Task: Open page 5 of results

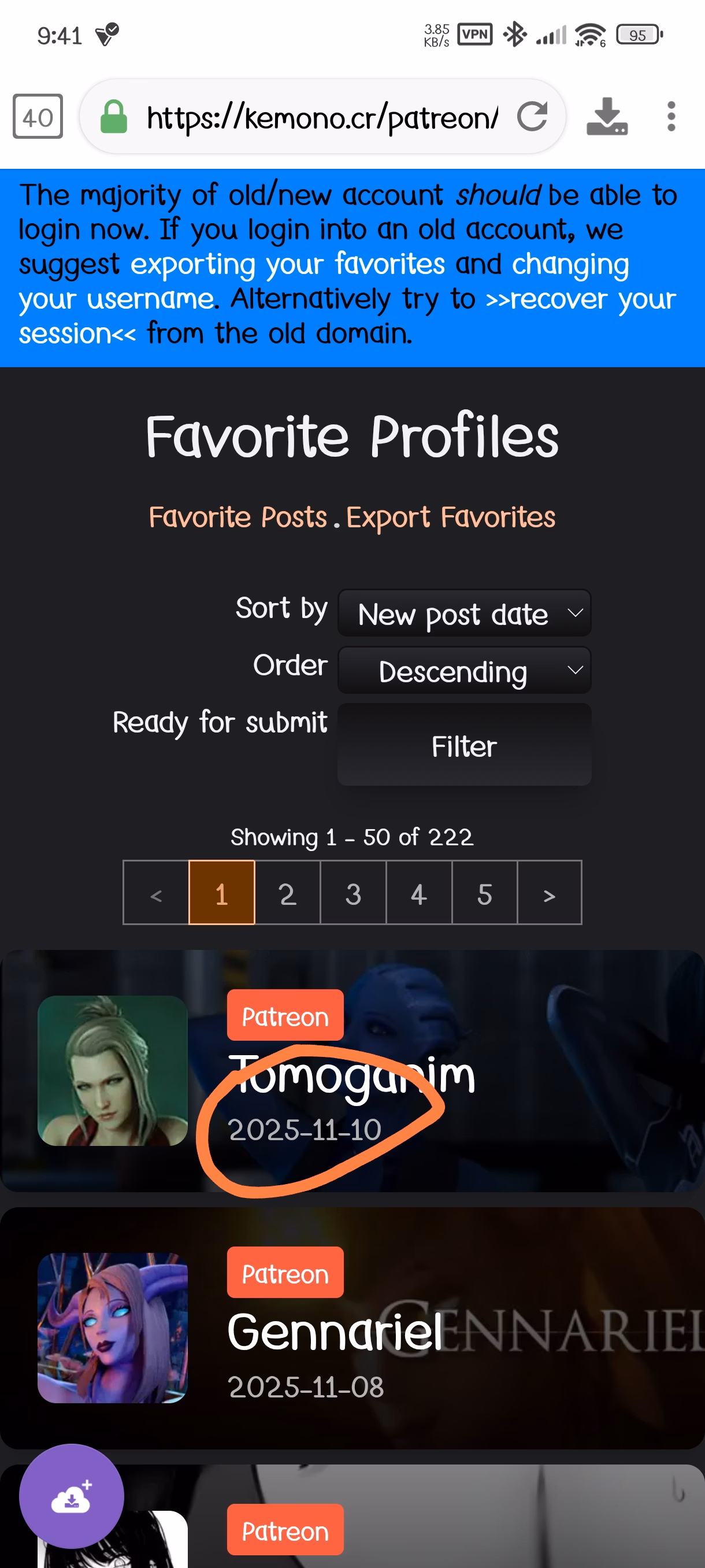Action: pos(484,893)
